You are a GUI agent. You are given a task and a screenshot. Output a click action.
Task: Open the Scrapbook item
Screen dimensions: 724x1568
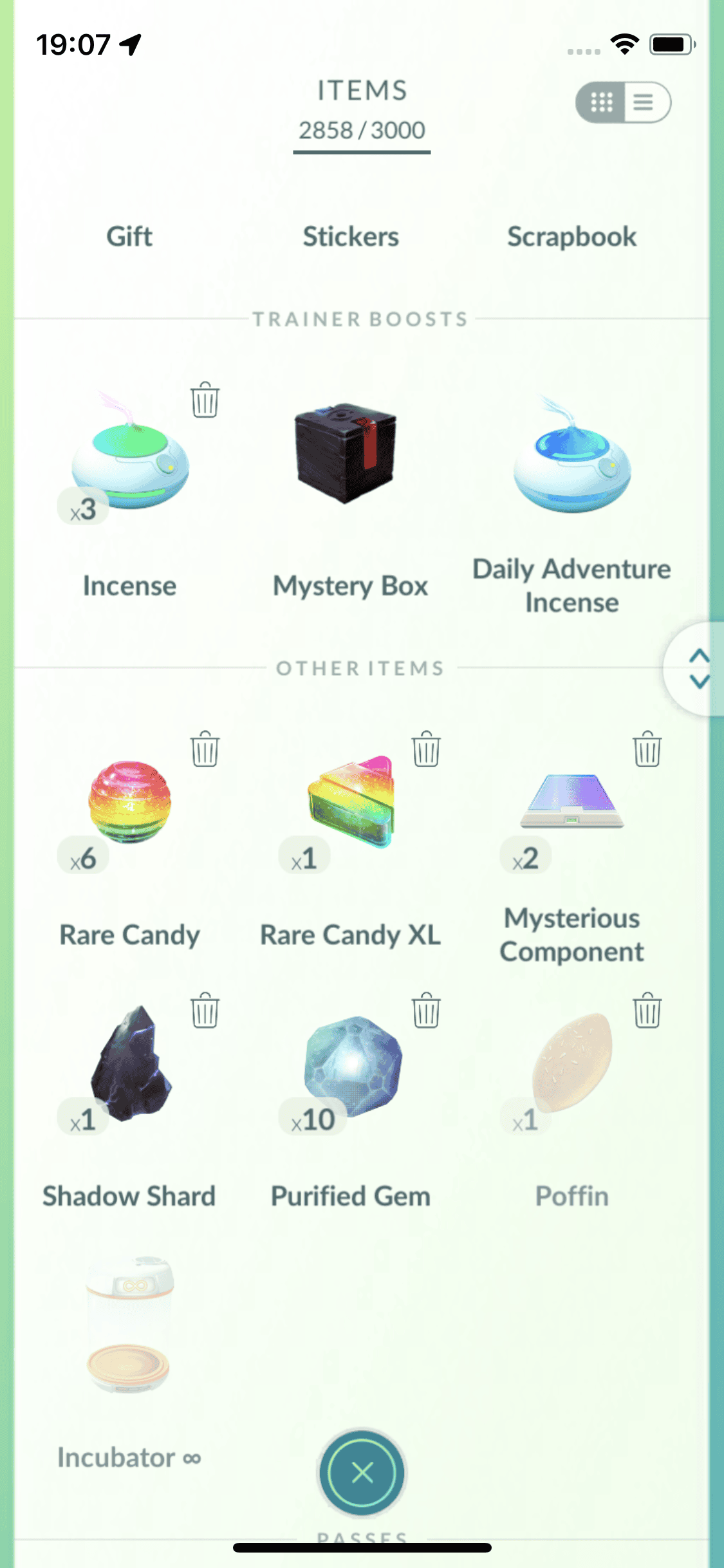click(571, 236)
